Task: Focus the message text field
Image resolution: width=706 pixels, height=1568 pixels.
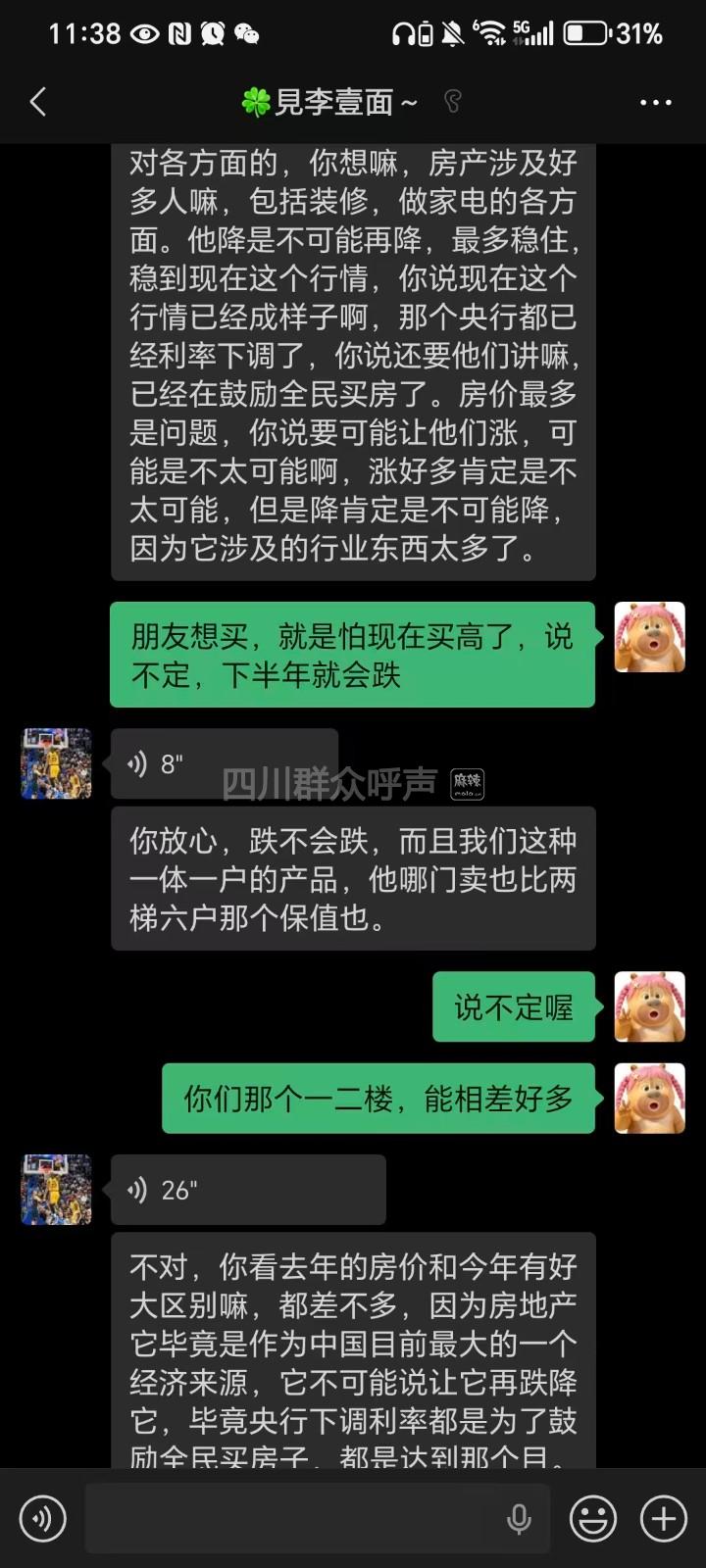Action: pyautogui.click(x=294, y=1519)
